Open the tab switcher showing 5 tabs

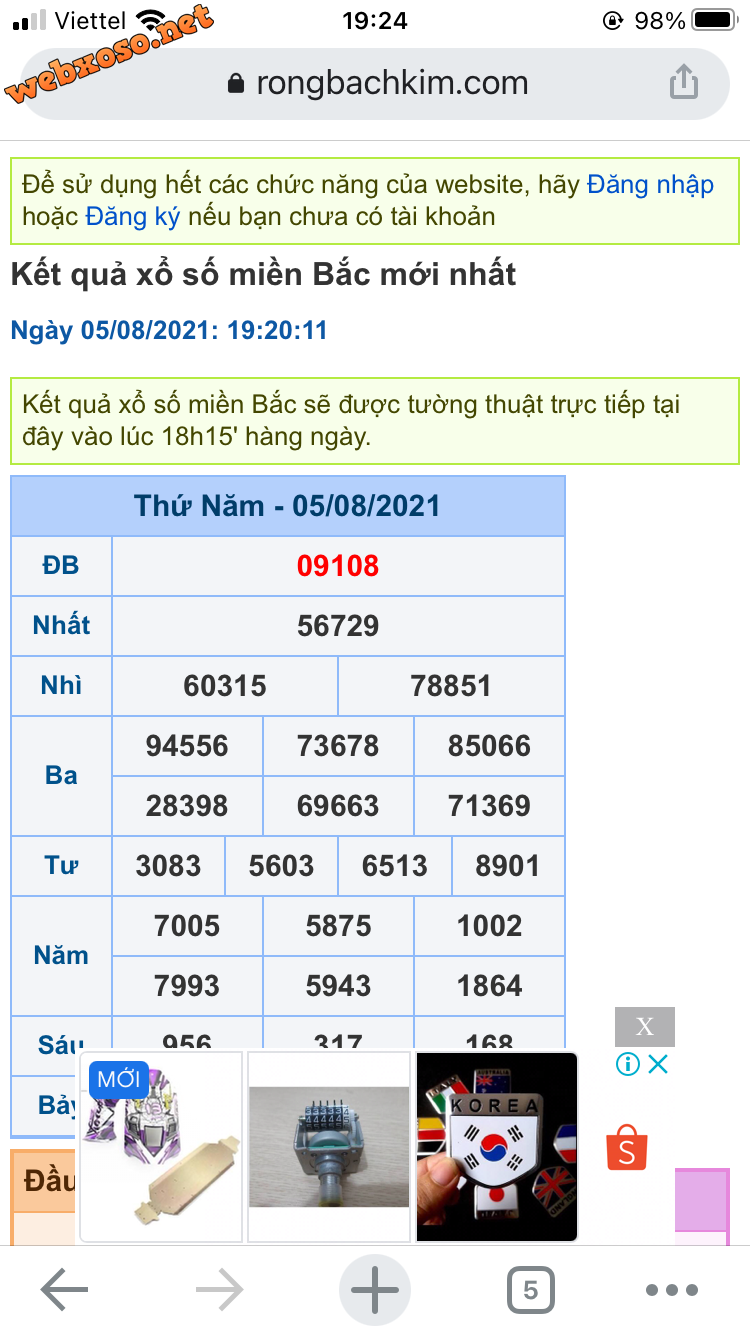pyautogui.click(x=530, y=1290)
